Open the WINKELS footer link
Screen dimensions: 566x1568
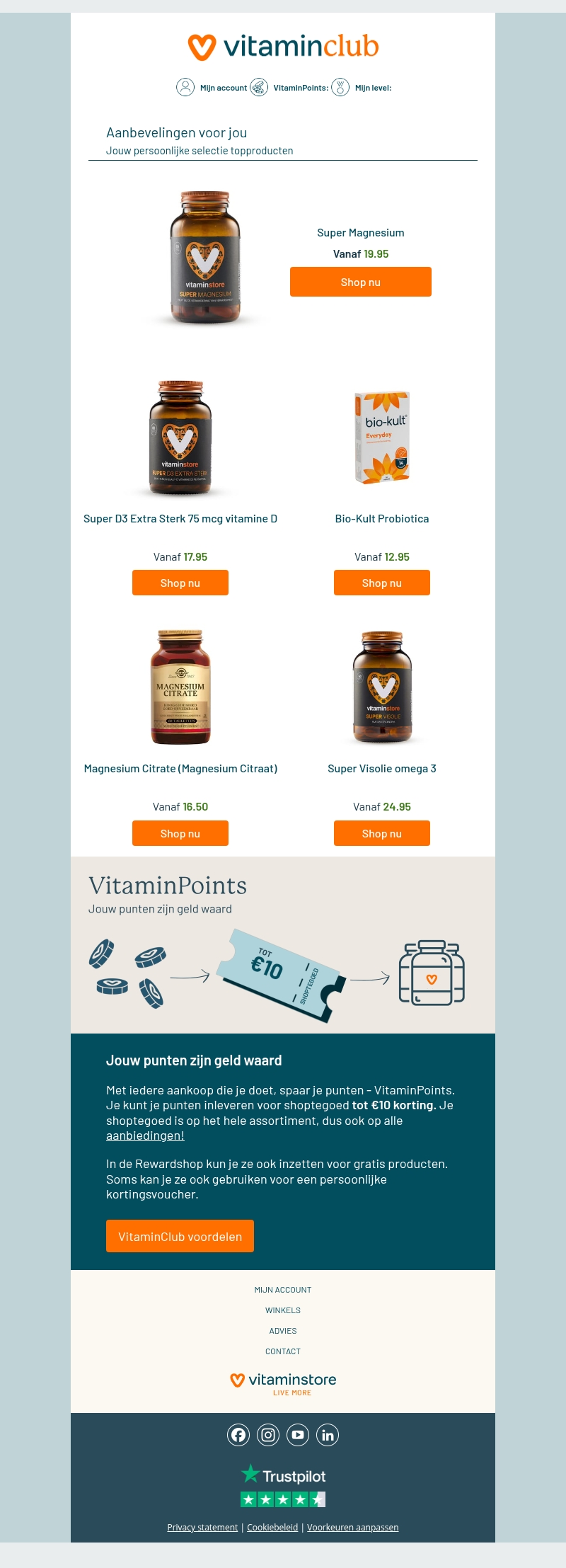pyautogui.click(x=283, y=1310)
